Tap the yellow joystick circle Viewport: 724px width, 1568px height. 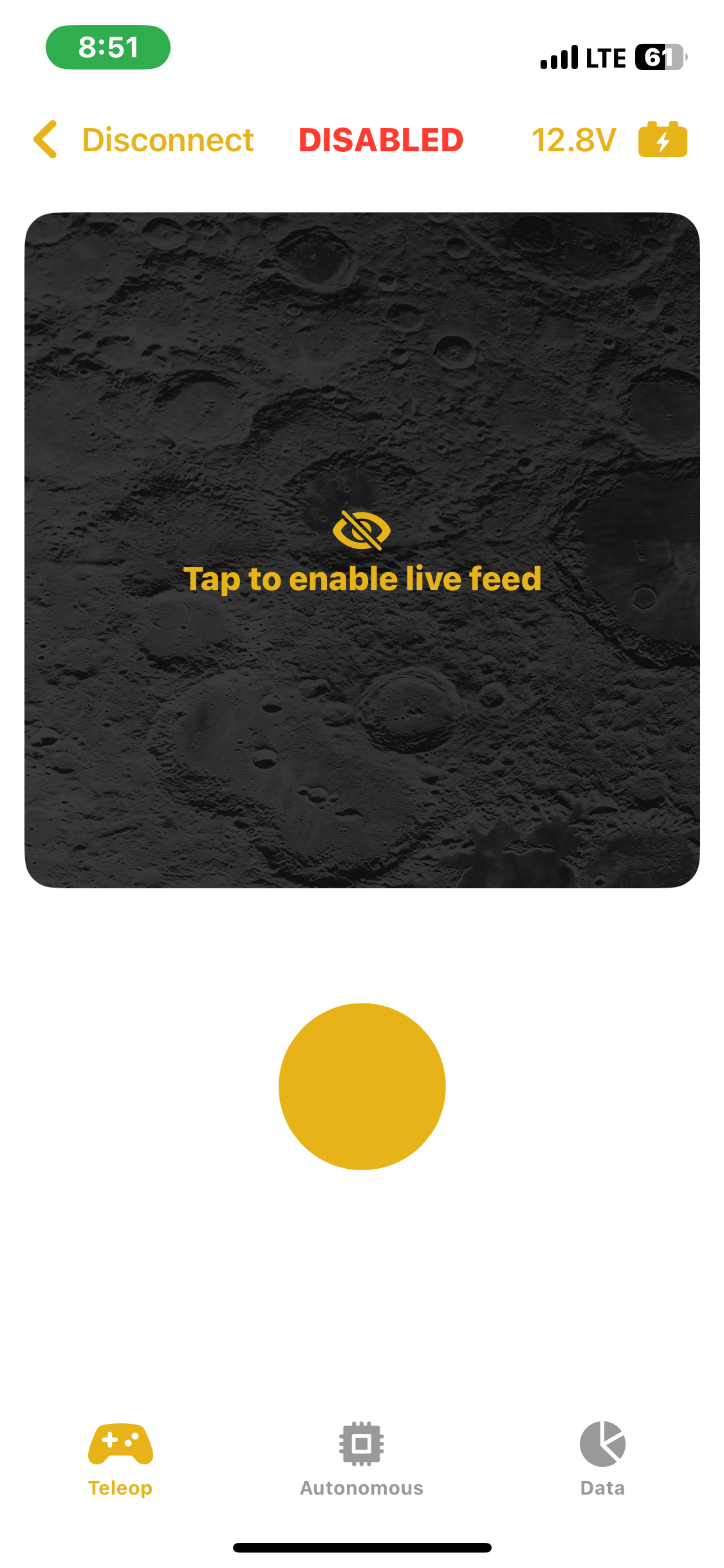362,1087
